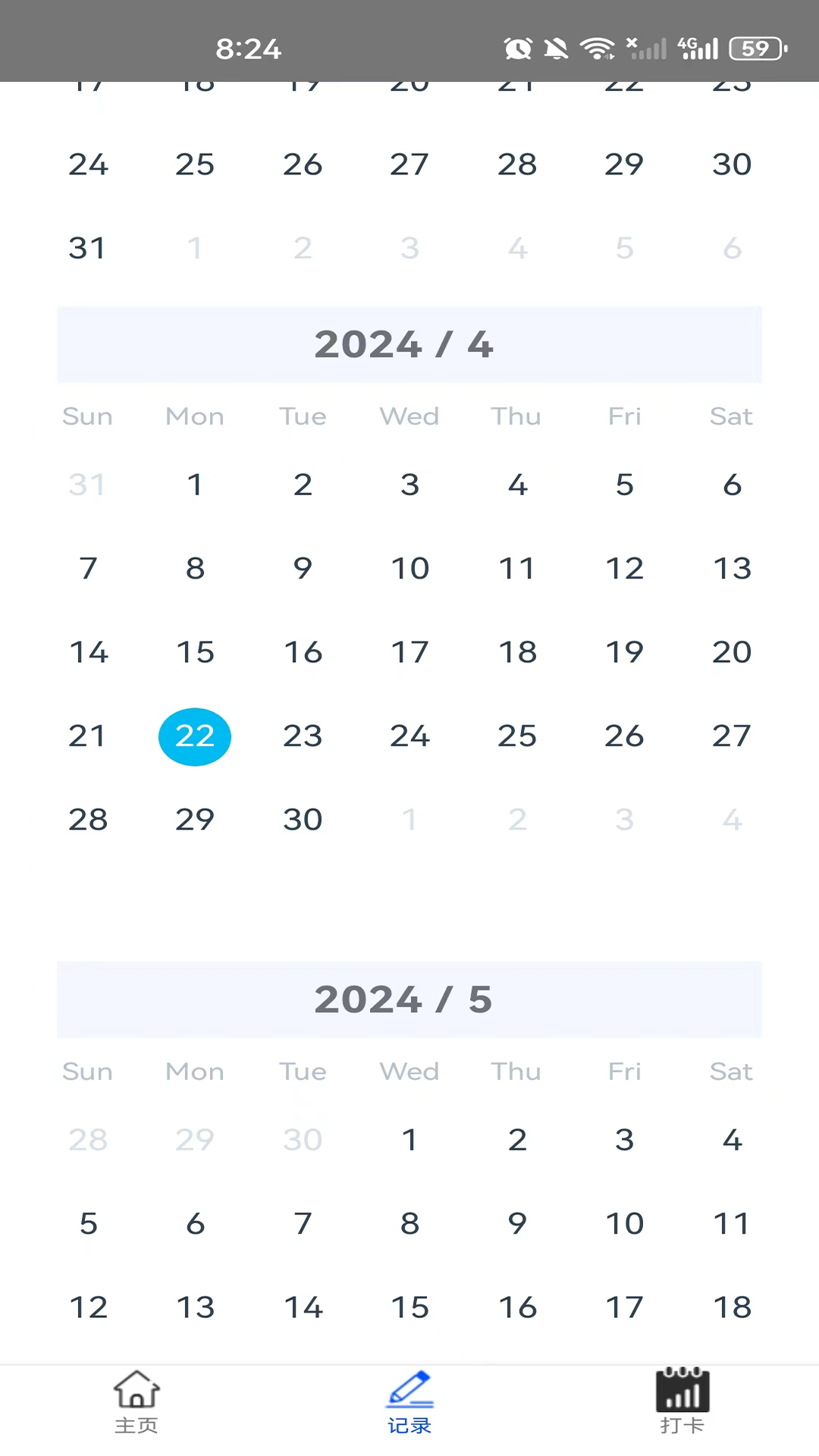Image resolution: width=819 pixels, height=1456 pixels.
Task: Switch to the 主页 home tab
Action: (x=136, y=1401)
